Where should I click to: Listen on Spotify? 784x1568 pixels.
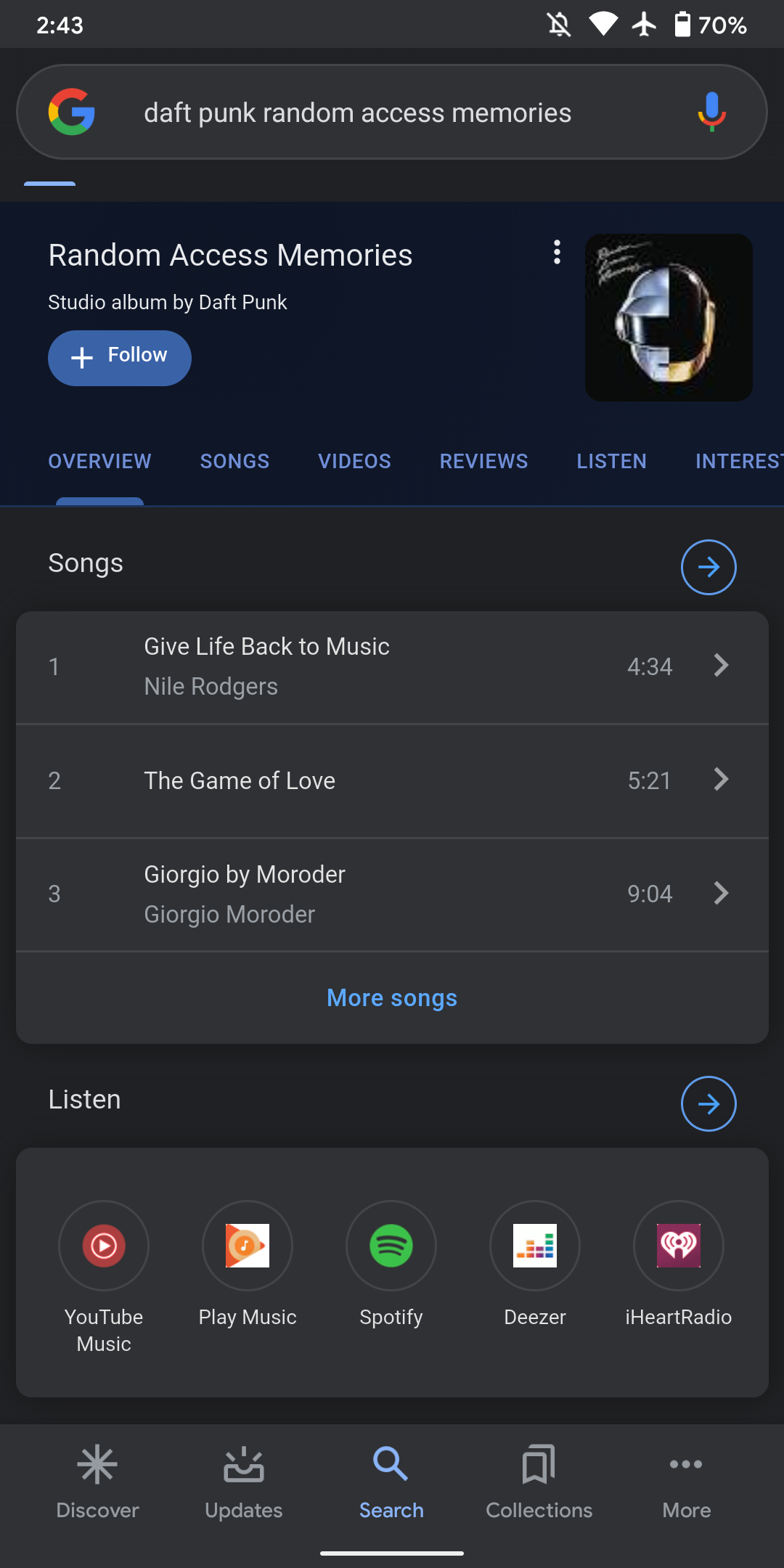coord(391,1246)
